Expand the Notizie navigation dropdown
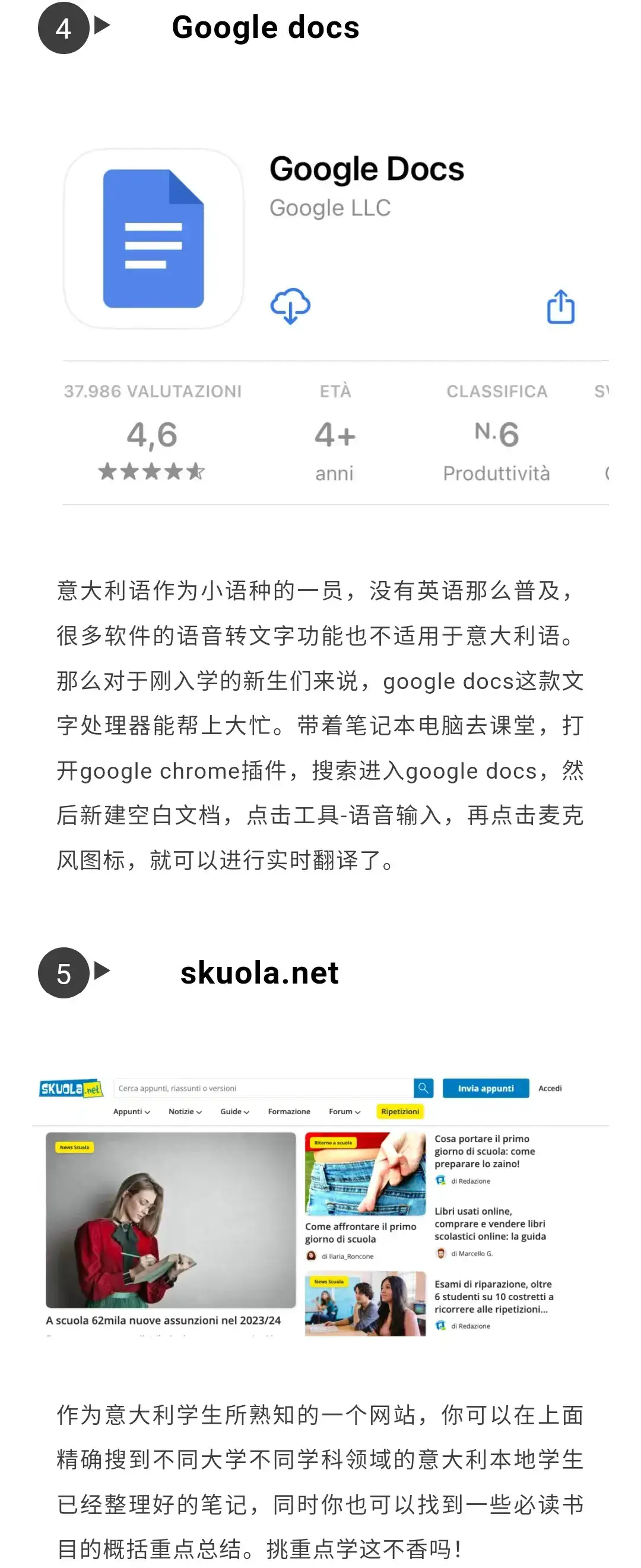Image resolution: width=641 pixels, height=1568 pixels. (x=184, y=1111)
